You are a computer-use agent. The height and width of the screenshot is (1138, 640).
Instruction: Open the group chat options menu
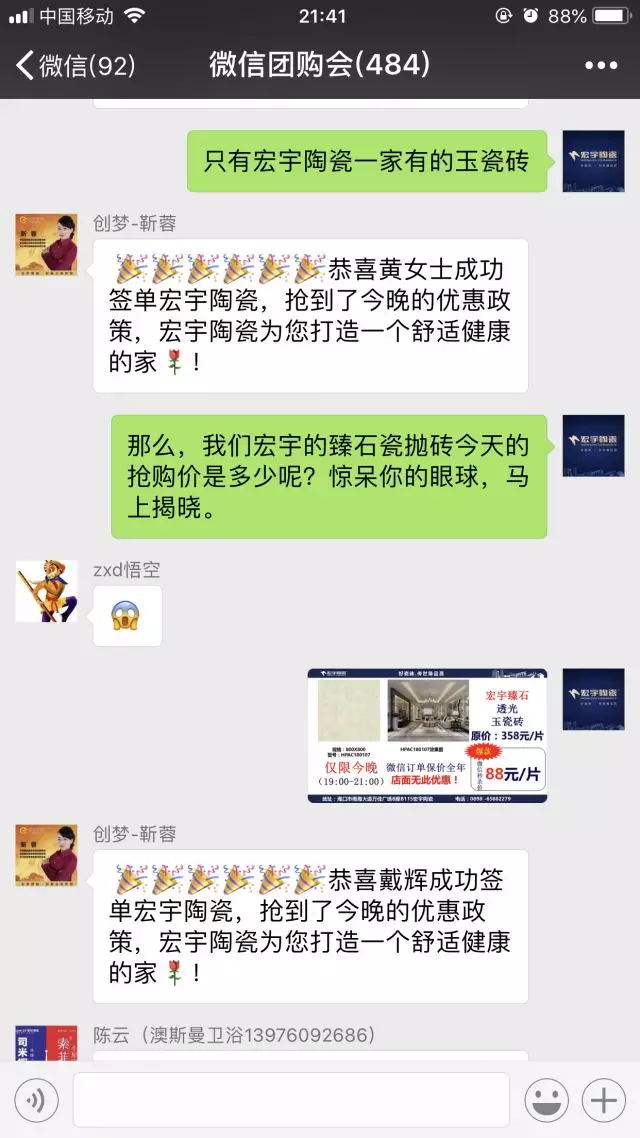pyautogui.click(x=600, y=66)
